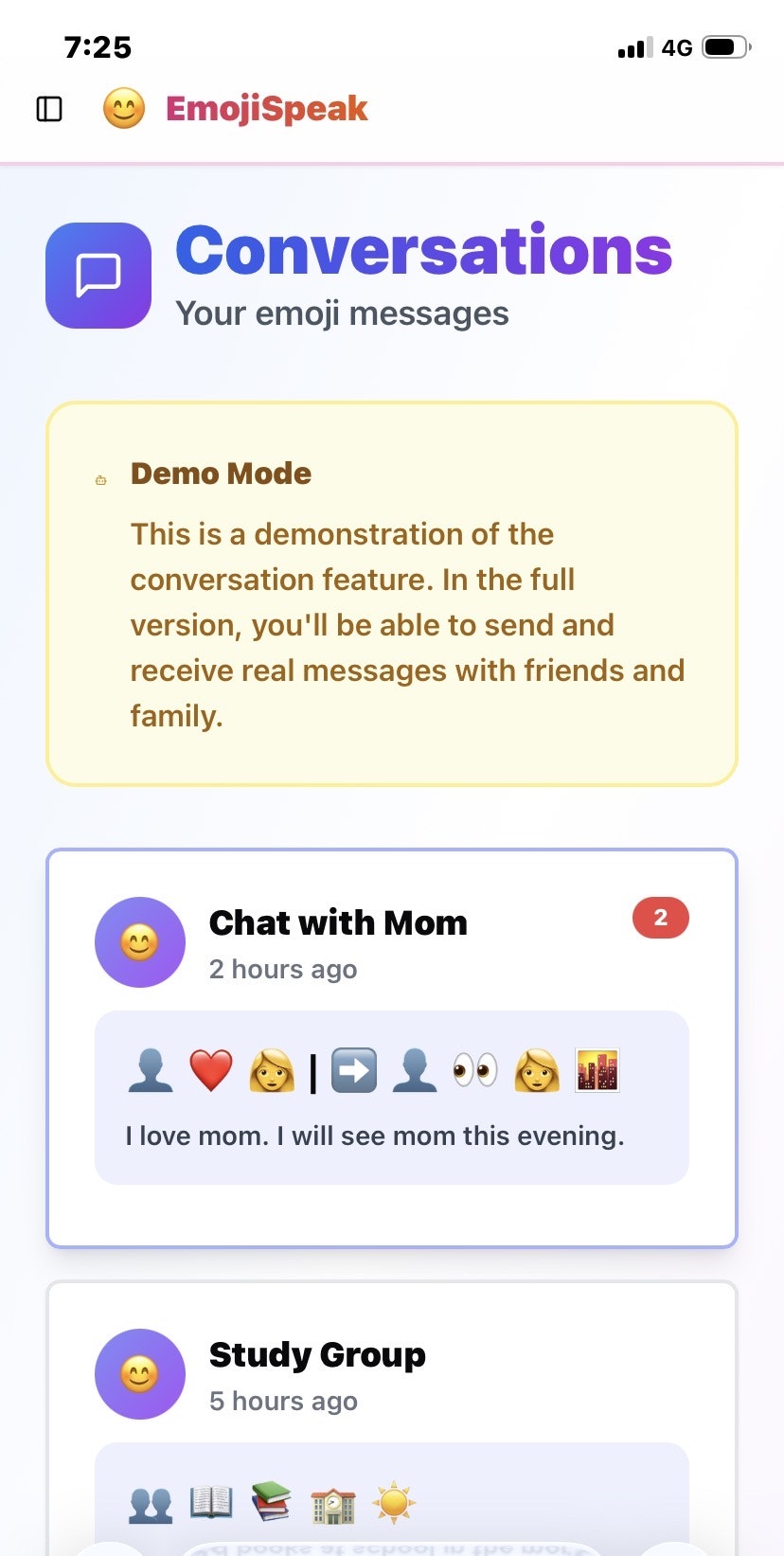
Task: Tap the Study Group avatar emoji
Action: coord(139,1374)
